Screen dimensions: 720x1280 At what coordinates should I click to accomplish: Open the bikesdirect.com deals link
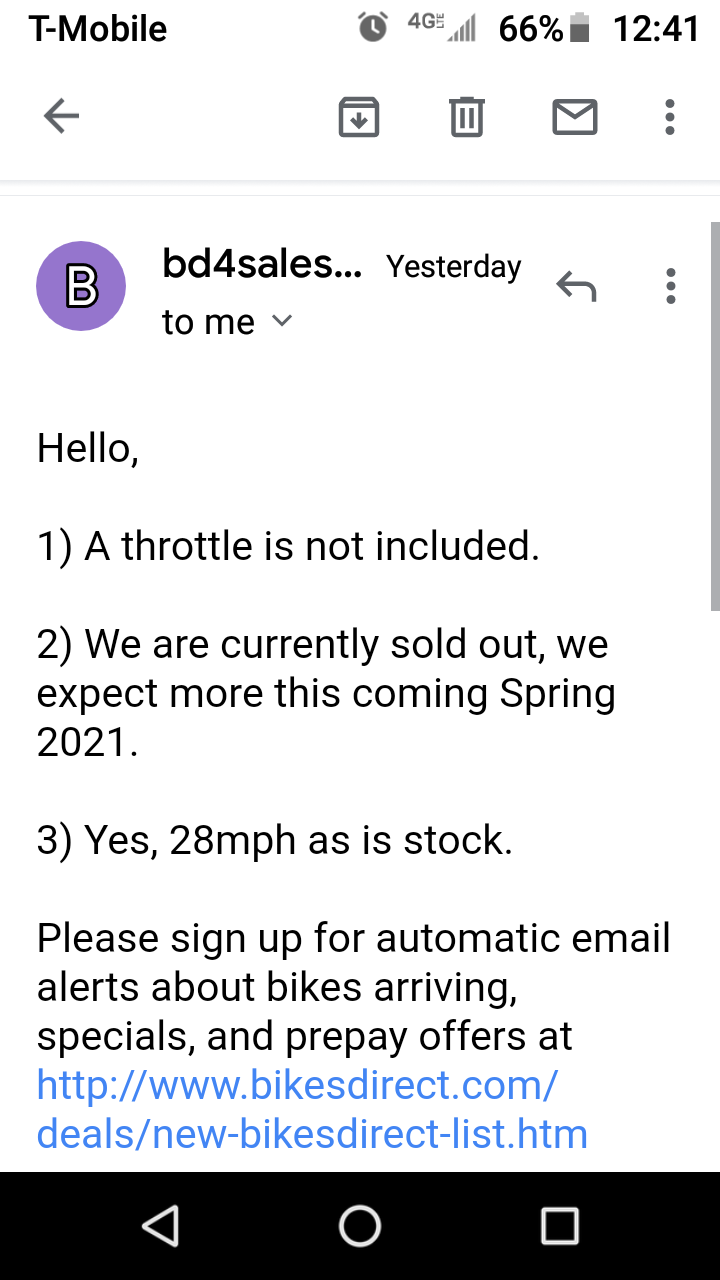[x=310, y=1109]
